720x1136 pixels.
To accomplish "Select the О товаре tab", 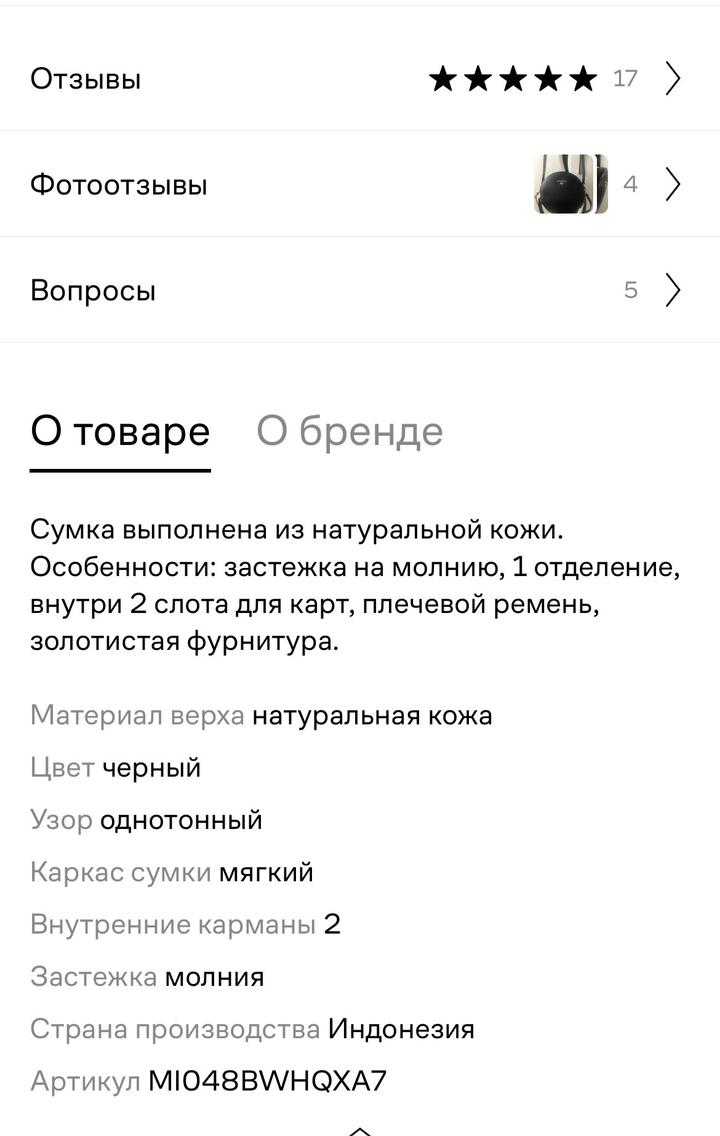I will 120,432.
